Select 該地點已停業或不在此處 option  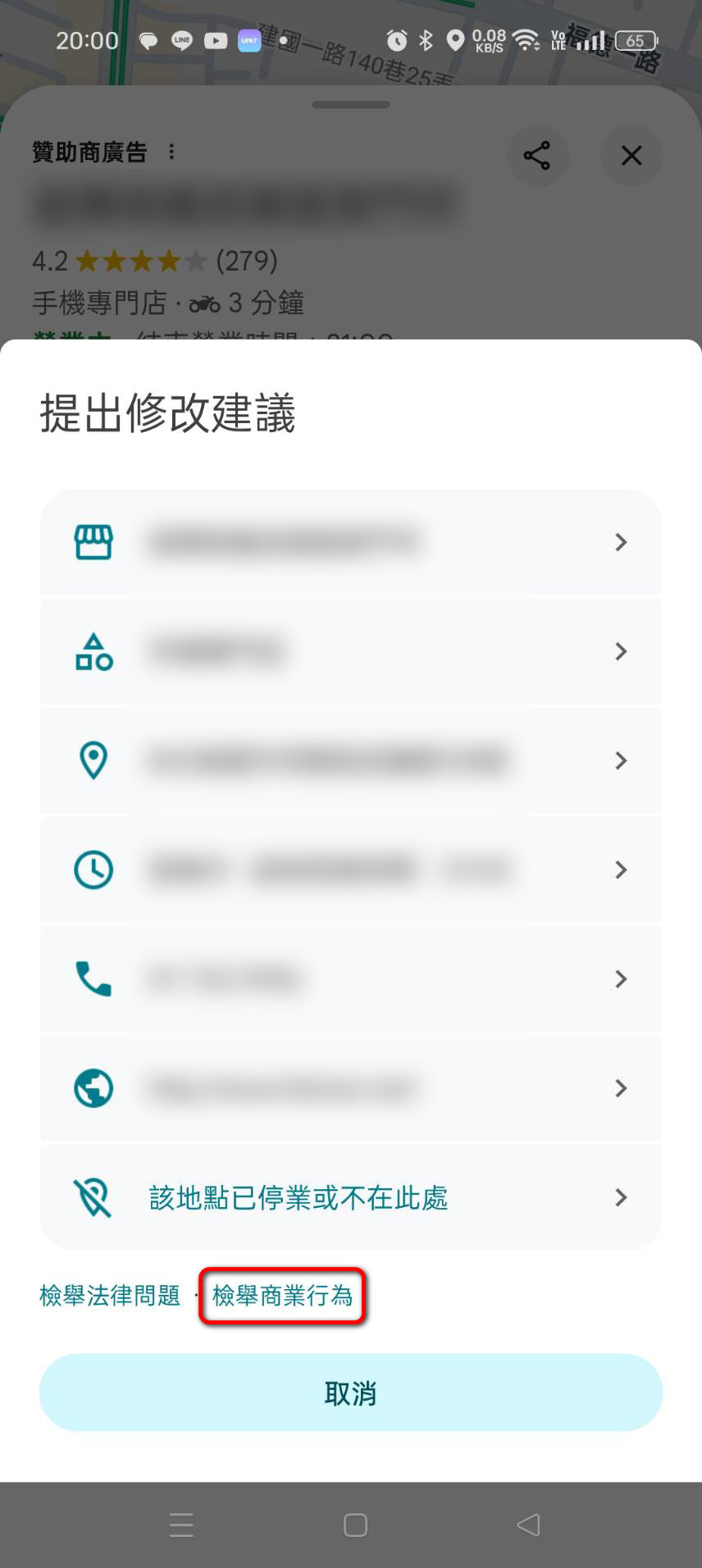(x=350, y=1197)
